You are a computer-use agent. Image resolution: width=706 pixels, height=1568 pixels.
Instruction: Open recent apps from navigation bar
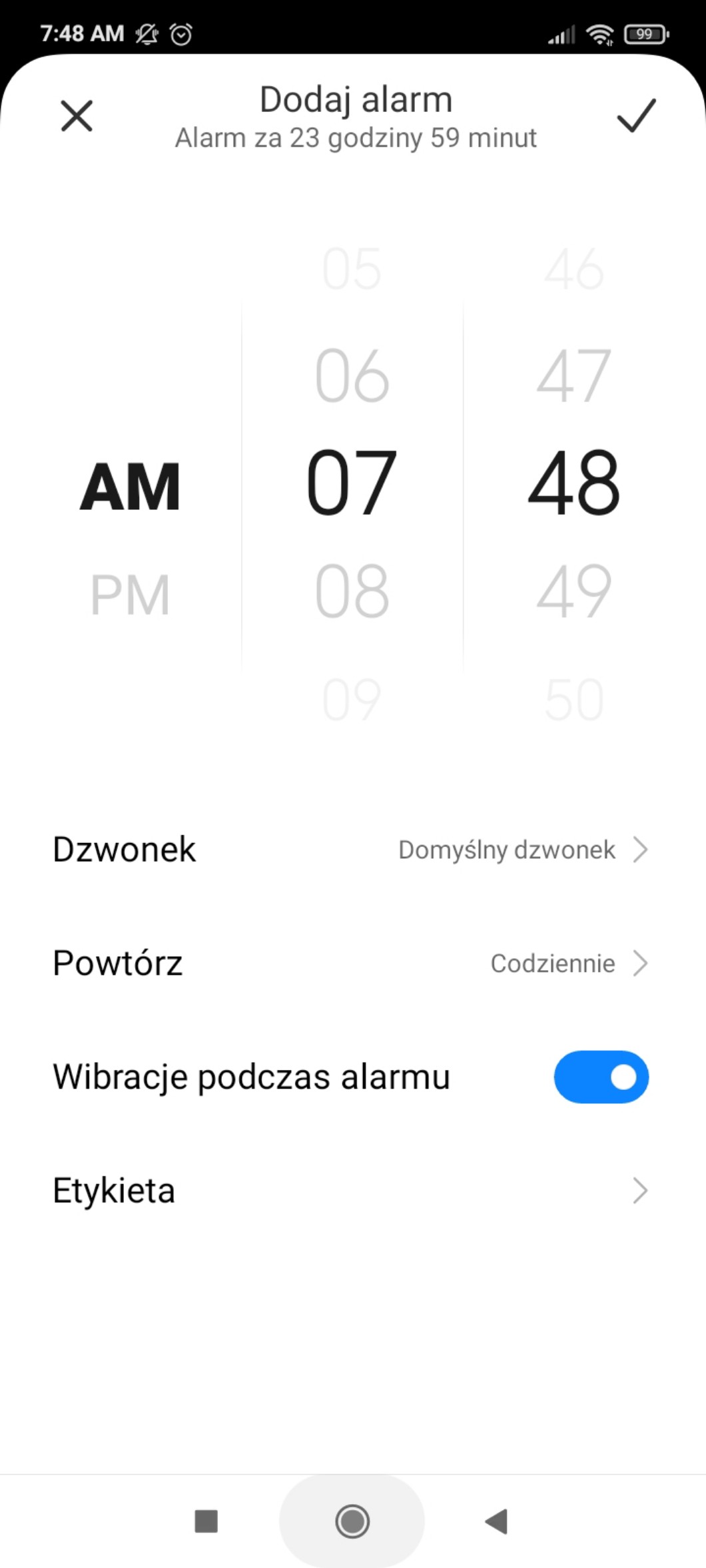(x=206, y=1521)
